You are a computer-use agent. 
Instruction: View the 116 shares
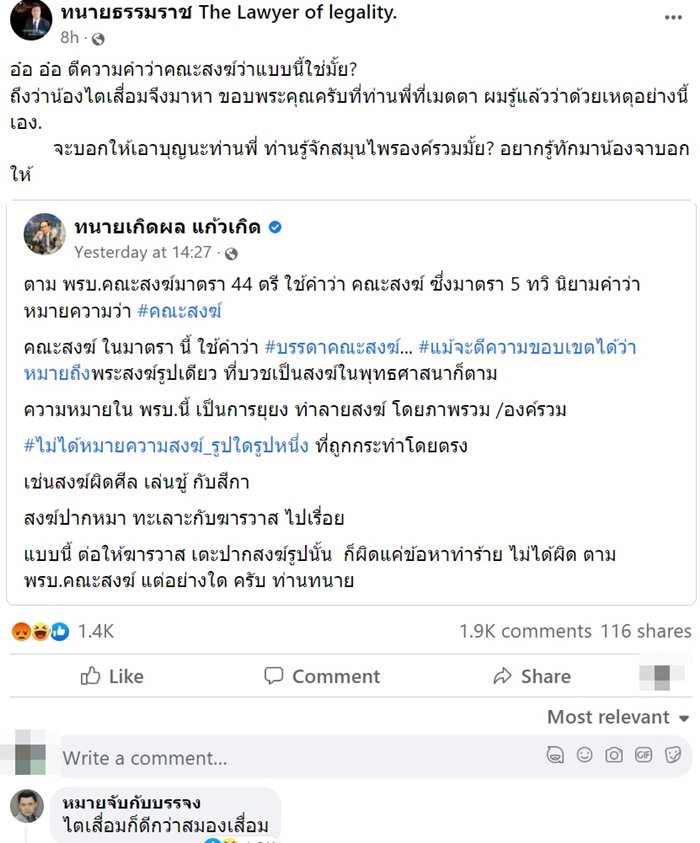pyautogui.click(x=646, y=631)
